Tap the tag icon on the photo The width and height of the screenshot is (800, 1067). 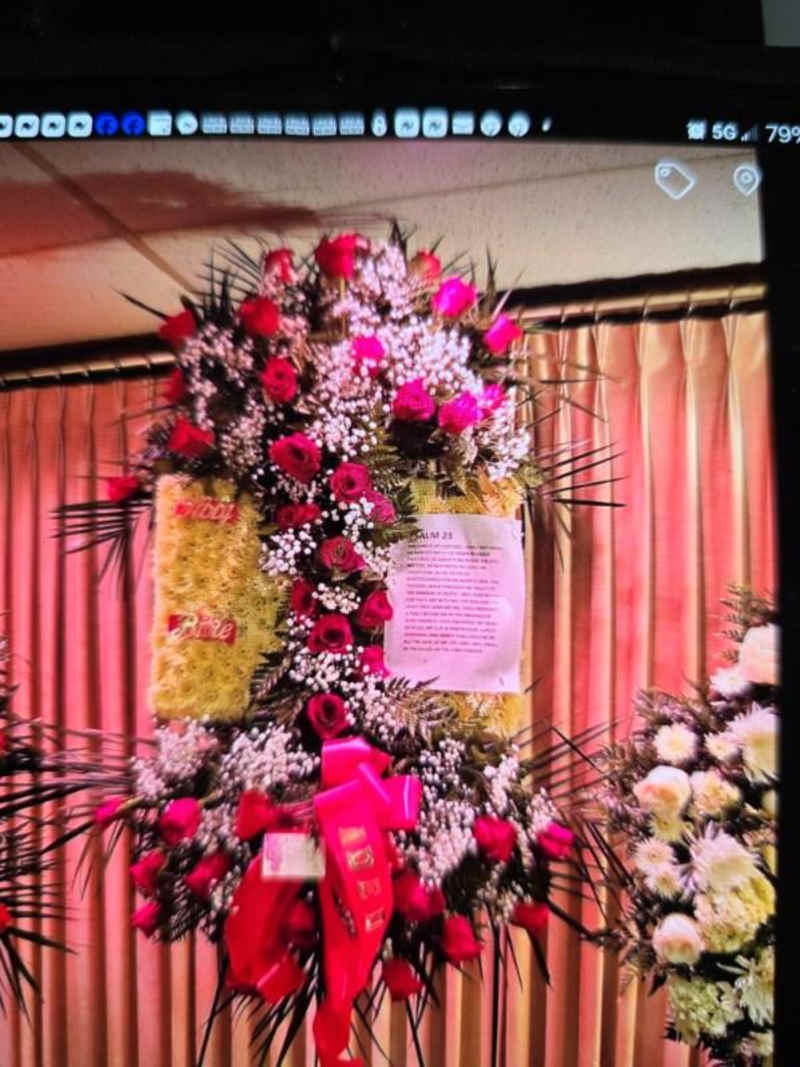(674, 180)
